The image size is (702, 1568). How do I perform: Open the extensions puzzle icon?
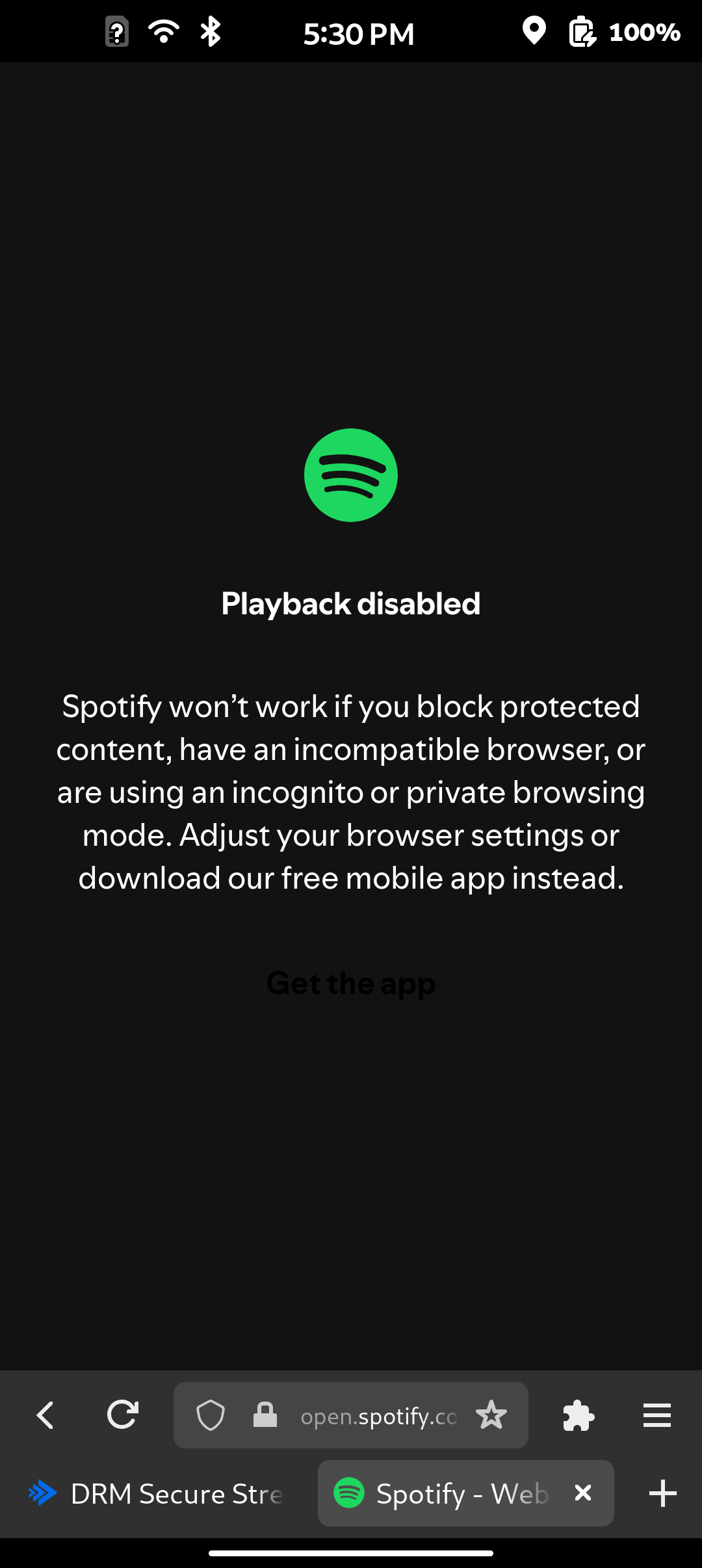pos(578,1415)
